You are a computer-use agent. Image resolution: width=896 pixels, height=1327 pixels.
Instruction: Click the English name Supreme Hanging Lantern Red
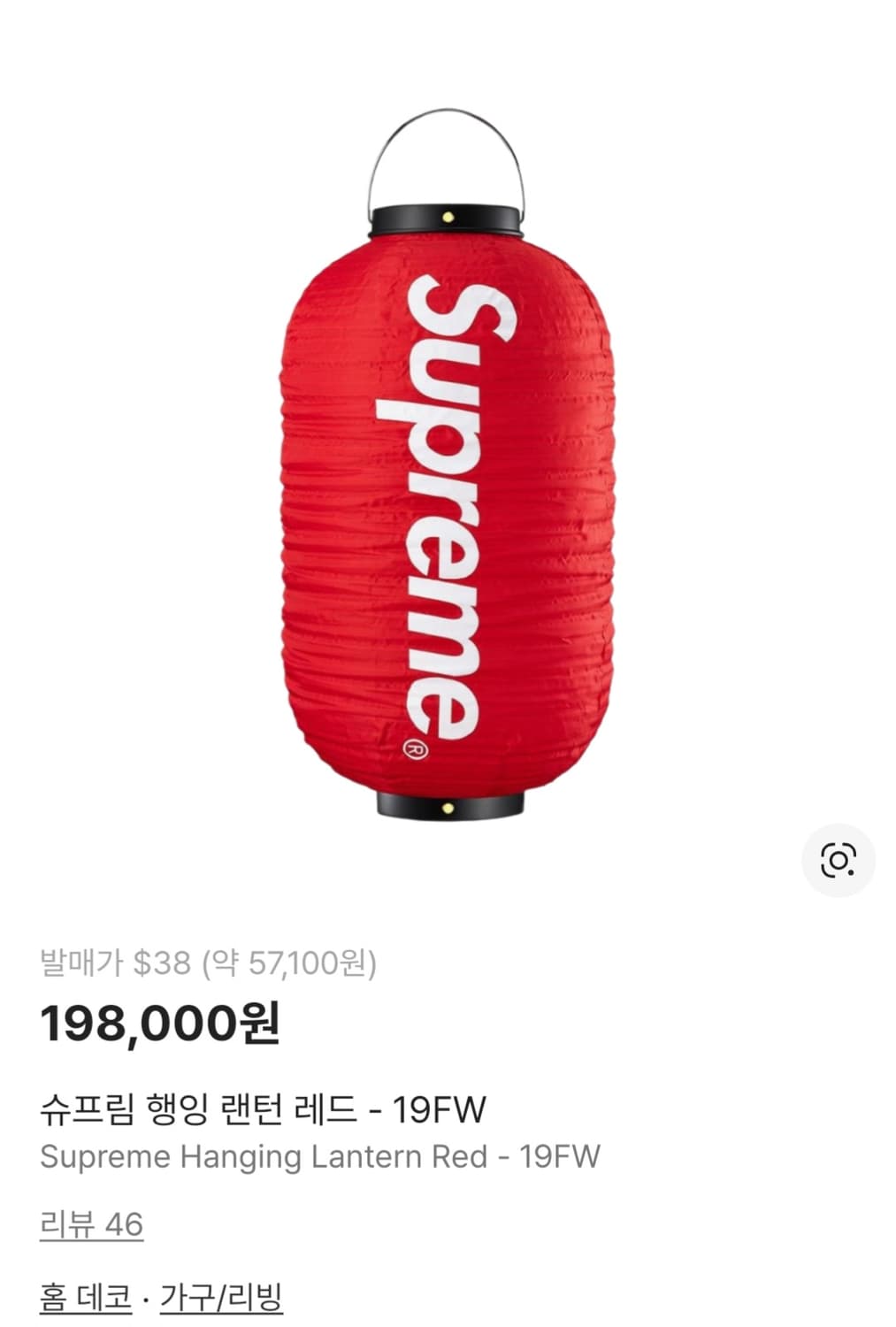265,1154
